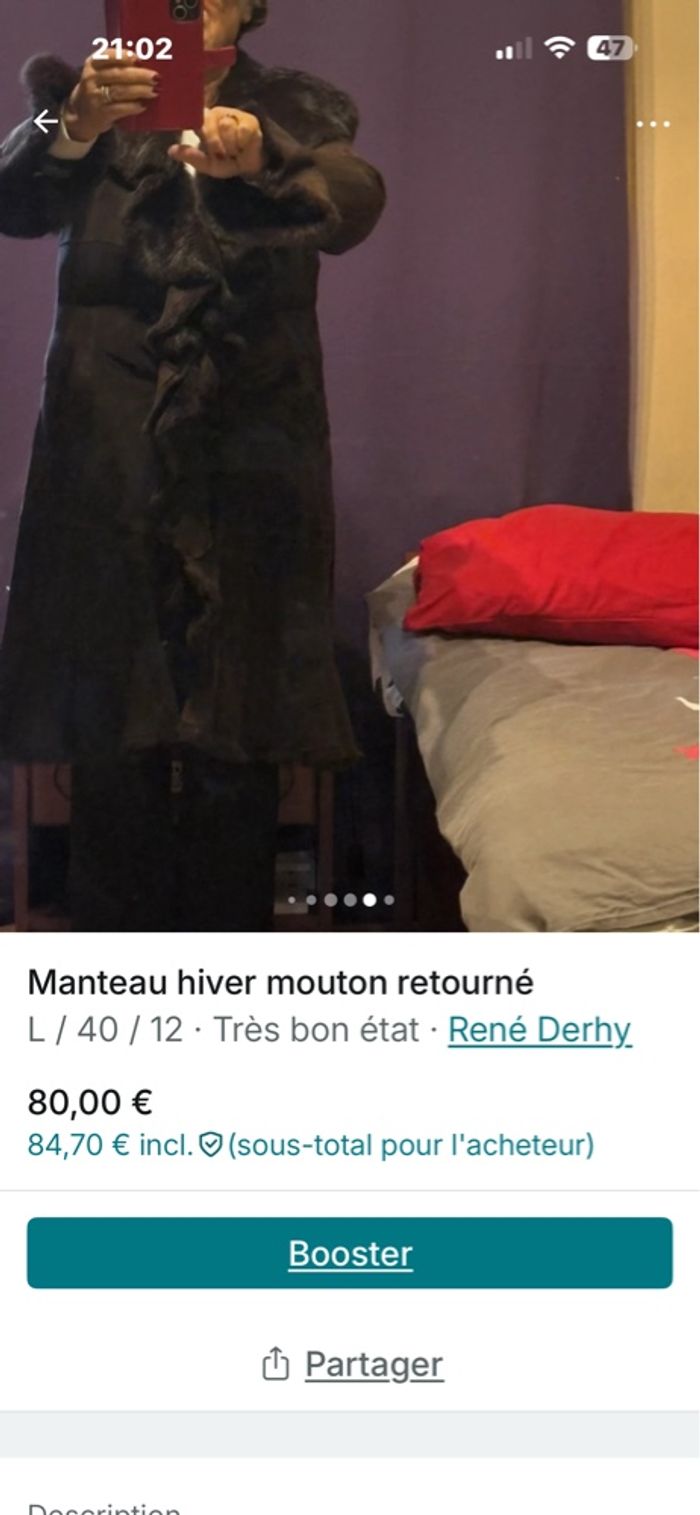Image resolution: width=700 pixels, height=1515 pixels.
Task: Tap the Booster button
Action: [350, 1253]
